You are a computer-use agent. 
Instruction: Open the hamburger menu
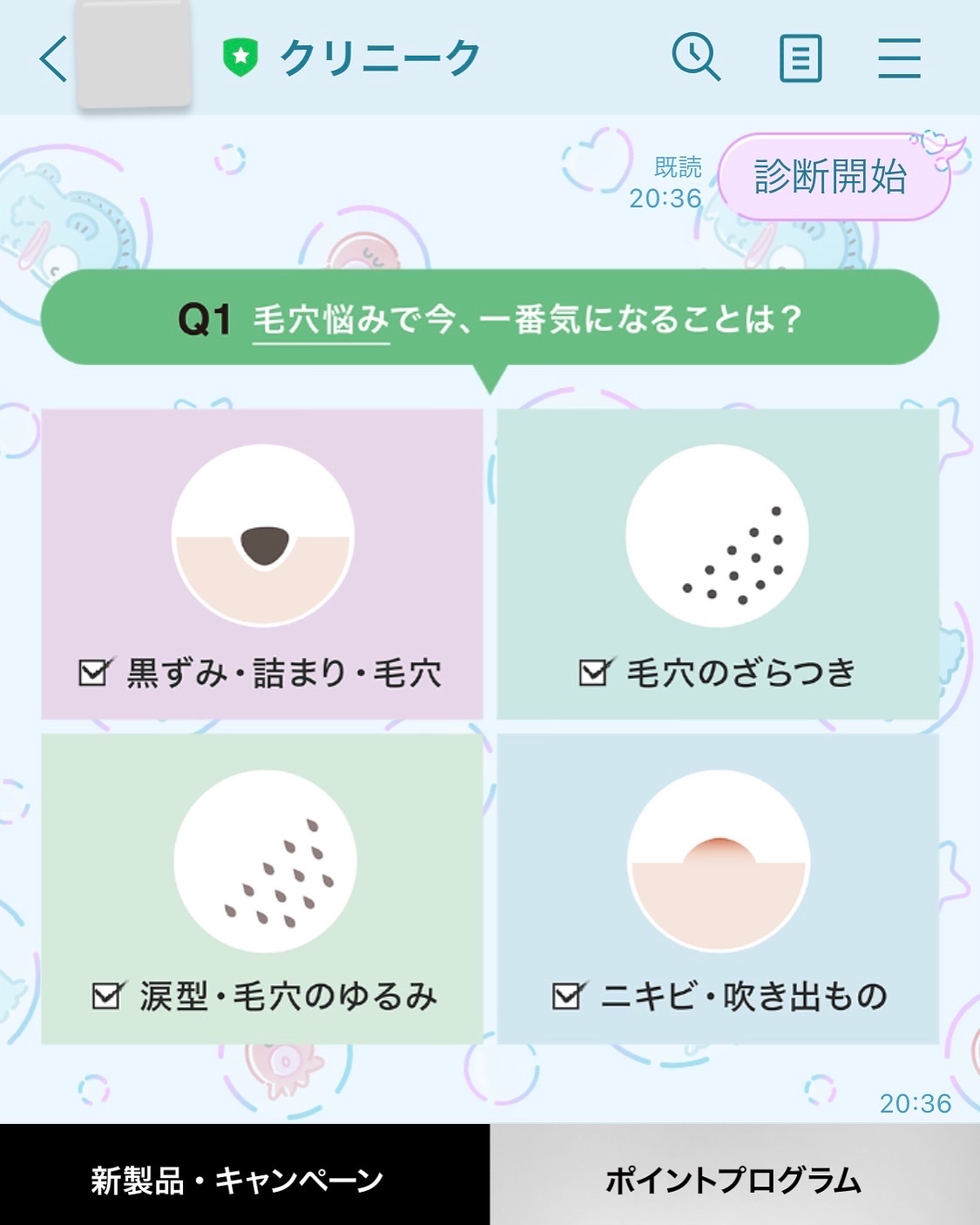[899, 58]
